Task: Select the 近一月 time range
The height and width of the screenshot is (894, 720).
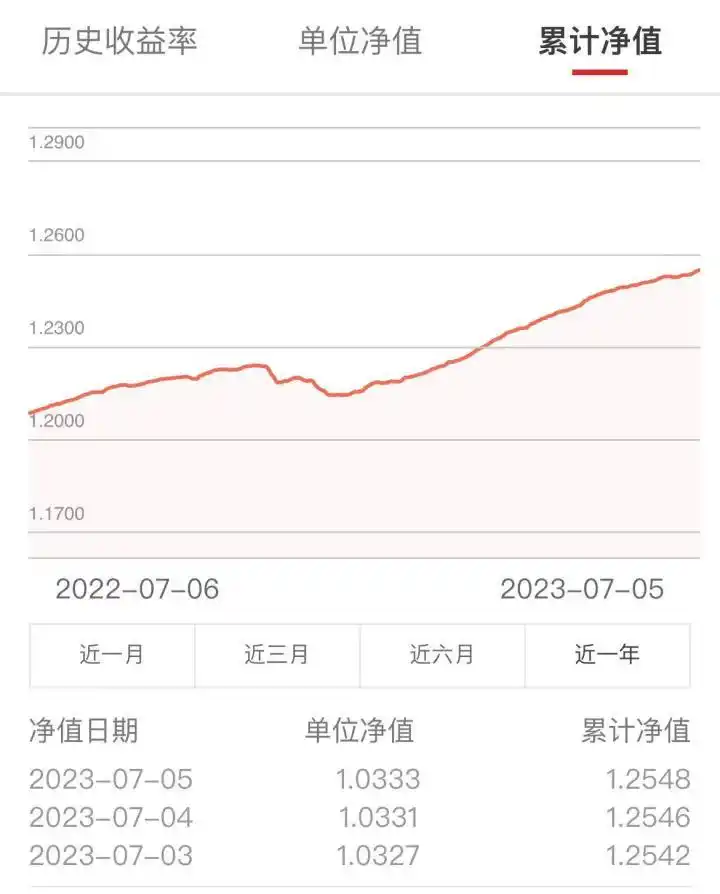Action: [112, 654]
